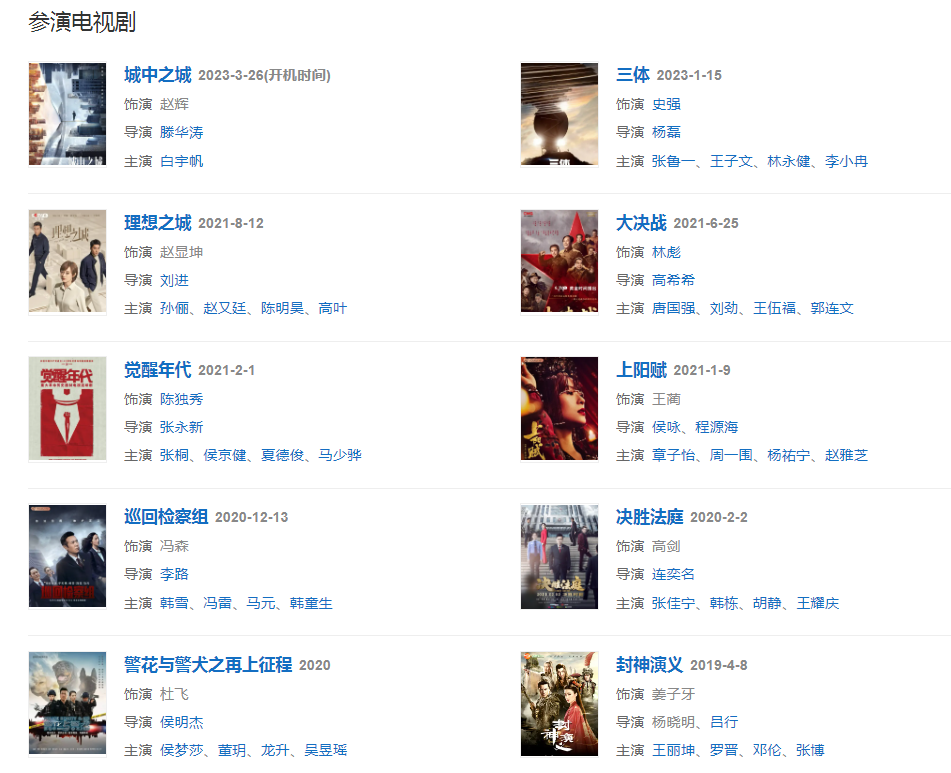The height and width of the screenshot is (773, 951).
Task: Open the 大决战 title link
Action: pos(640,222)
